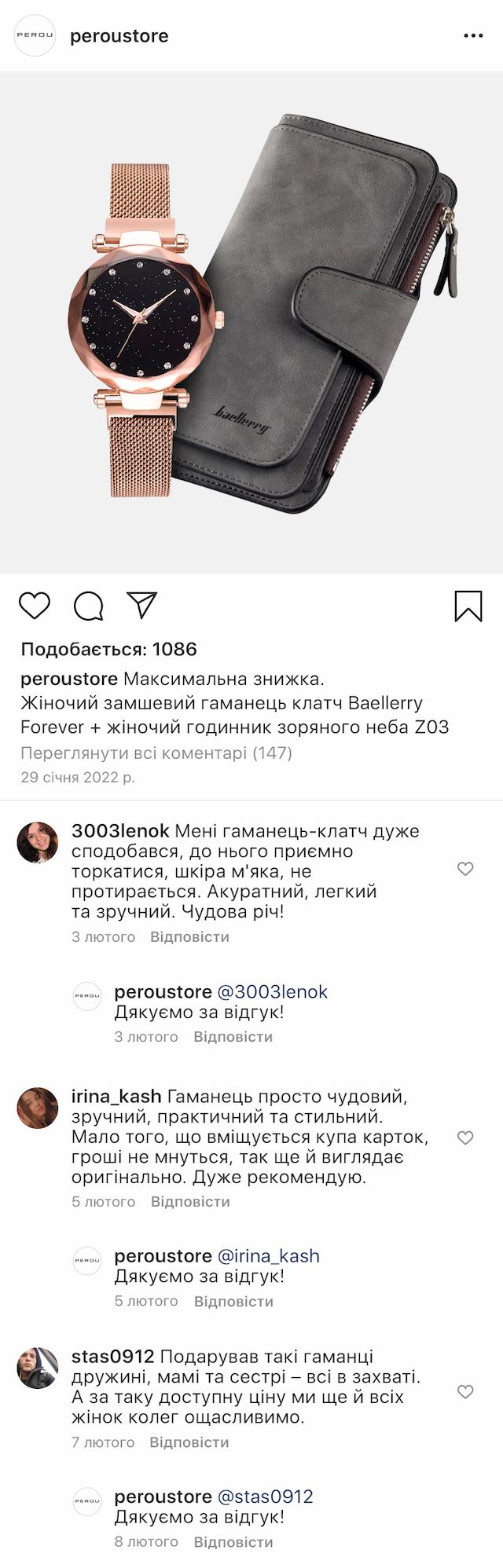
Task: Like the comment by 3003lenok
Action: coord(465,868)
